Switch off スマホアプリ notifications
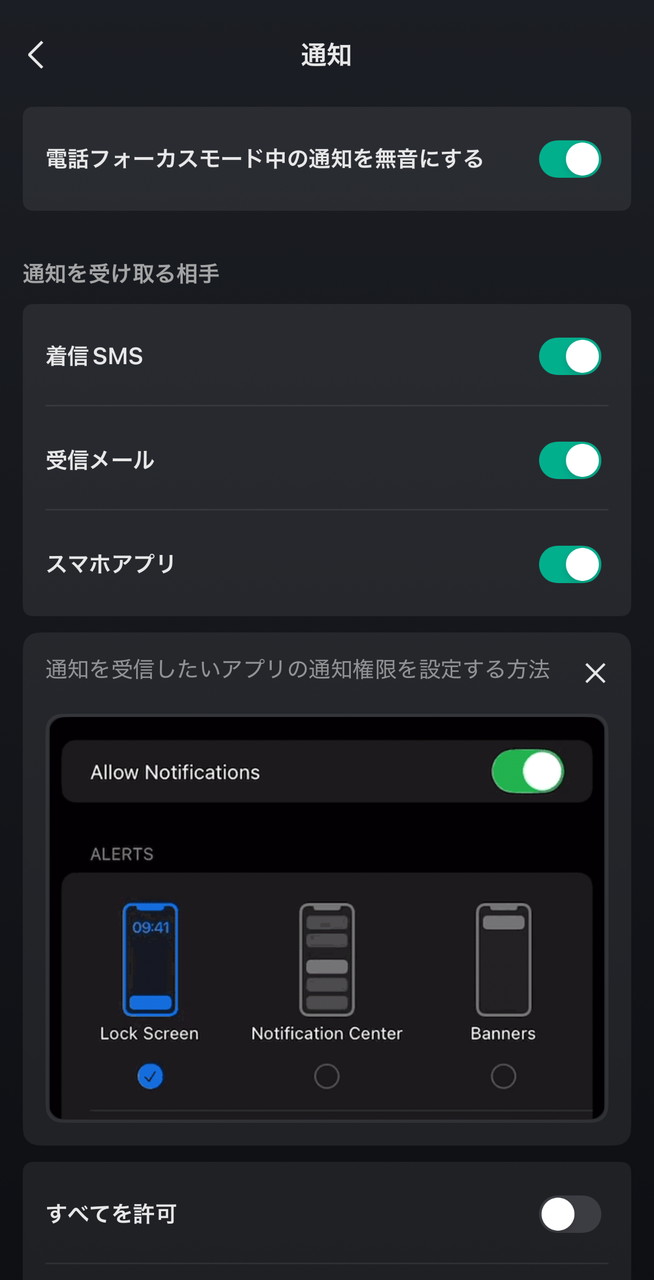The width and height of the screenshot is (654, 1280). [x=570, y=564]
